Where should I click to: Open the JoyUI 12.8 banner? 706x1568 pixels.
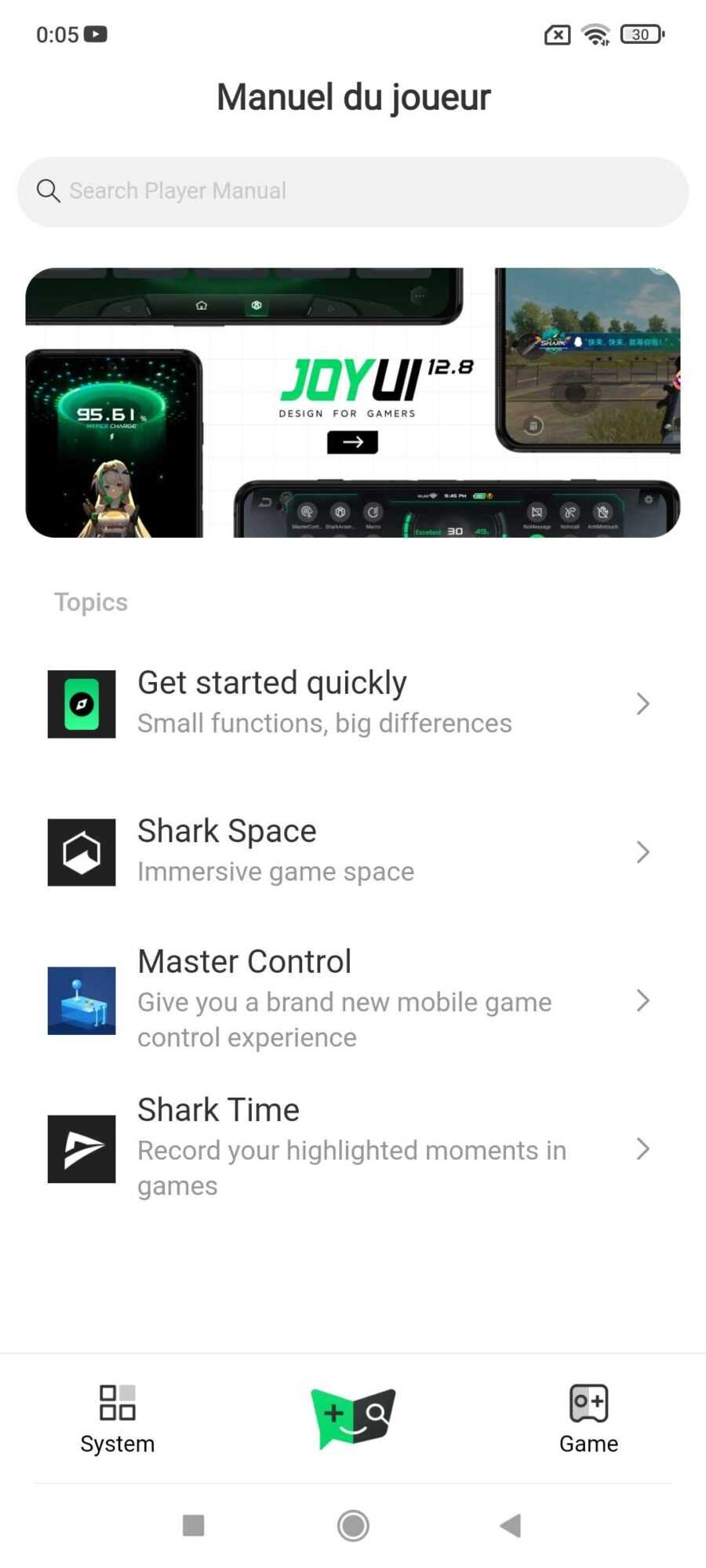point(353,402)
